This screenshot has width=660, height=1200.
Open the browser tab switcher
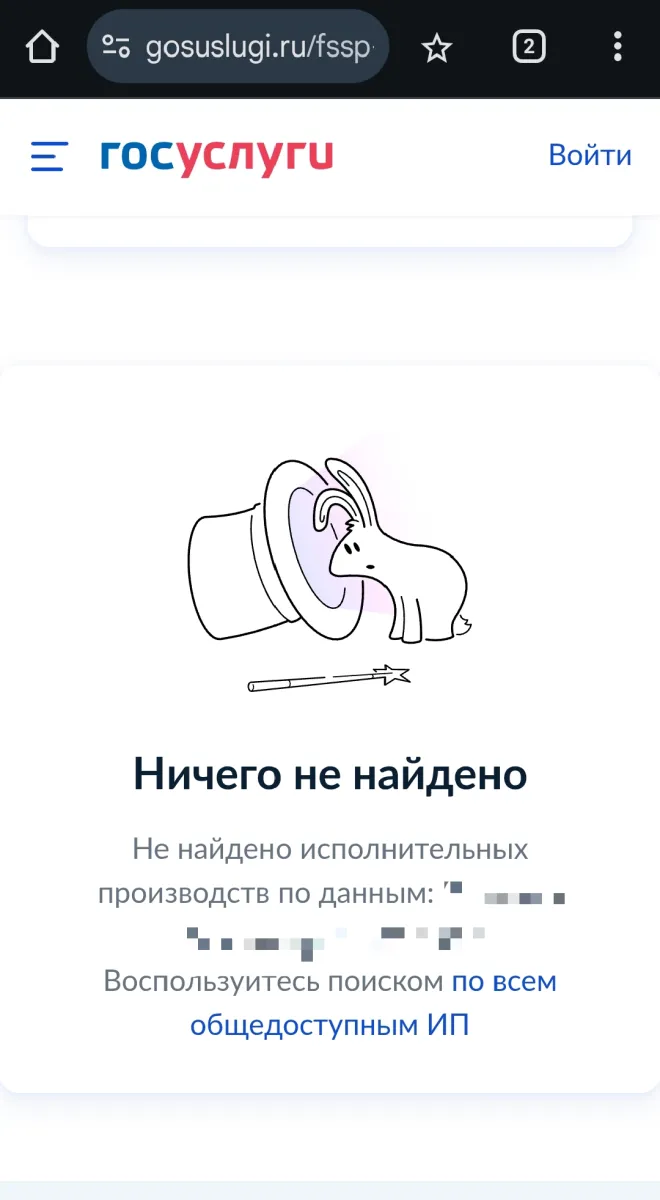pos(529,46)
